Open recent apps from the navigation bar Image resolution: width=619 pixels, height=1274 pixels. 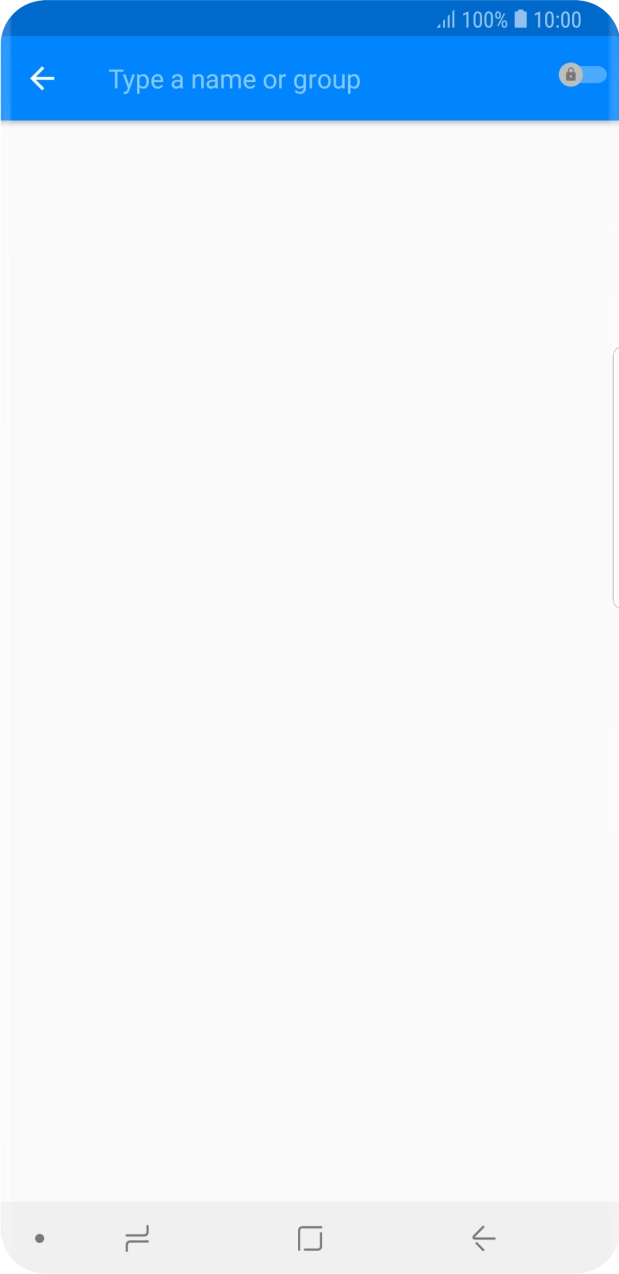pos(137,1239)
